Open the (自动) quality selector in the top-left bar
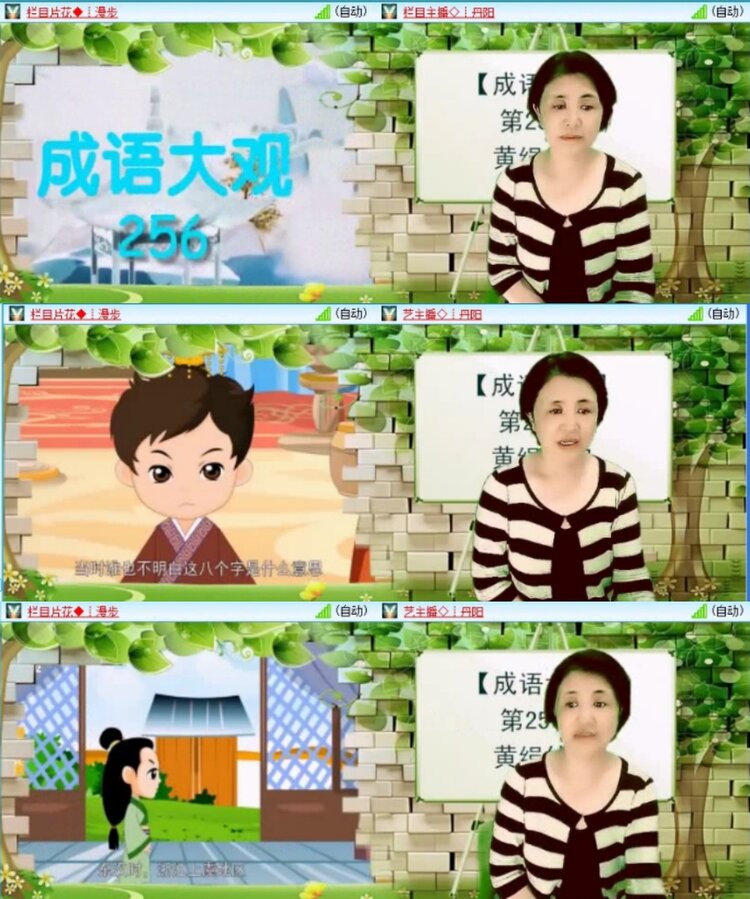This screenshot has width=750, height=899. click(x=349, y=9)
